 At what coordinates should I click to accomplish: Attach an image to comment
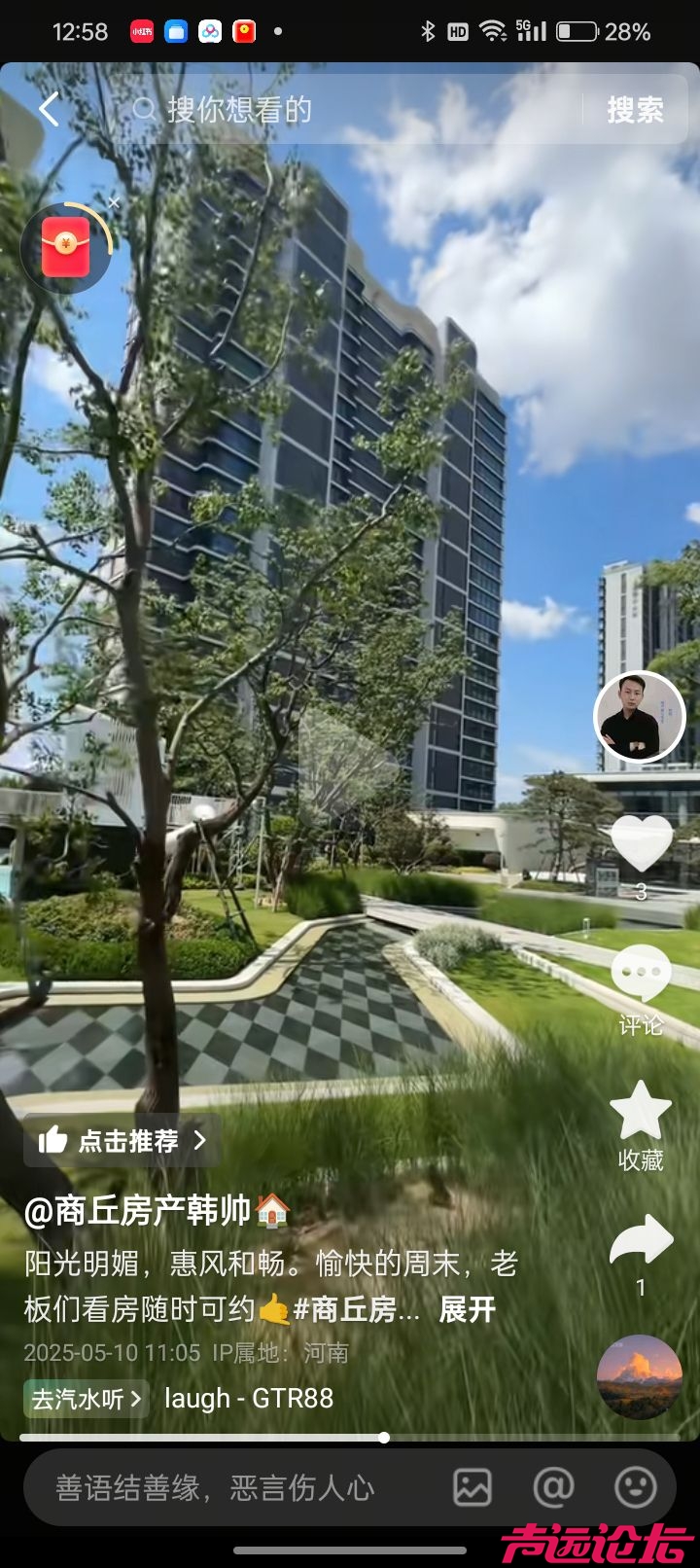(x=472, y=1487)
